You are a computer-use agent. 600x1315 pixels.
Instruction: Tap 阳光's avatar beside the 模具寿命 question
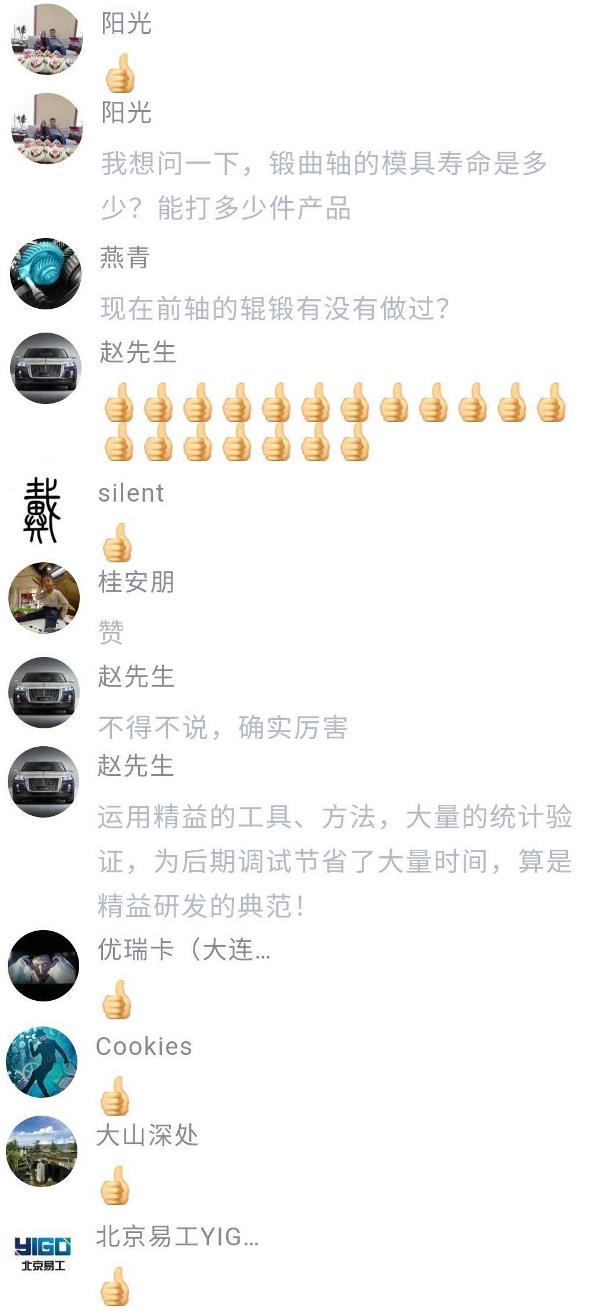pos(46,128)
